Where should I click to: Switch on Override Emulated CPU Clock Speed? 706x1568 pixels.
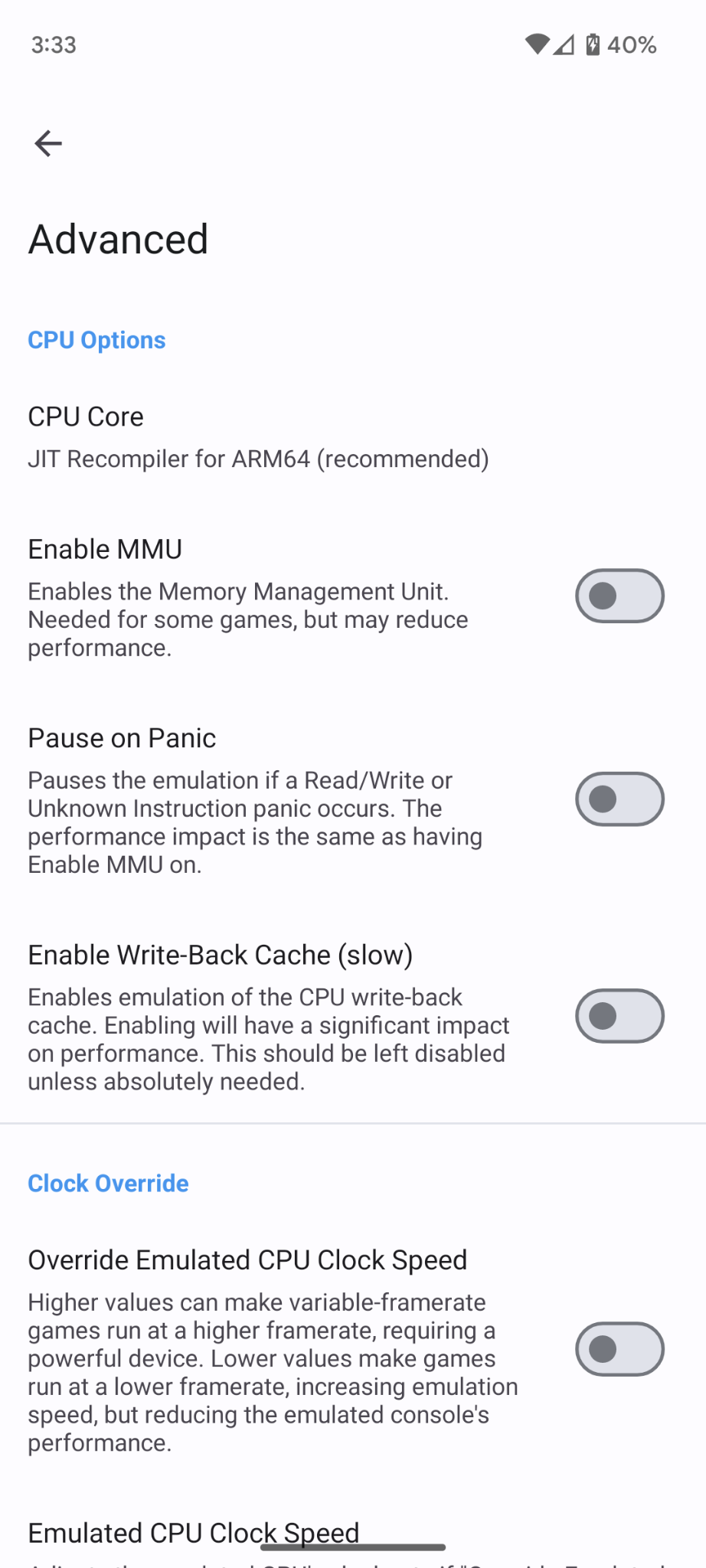[619, 1349]
